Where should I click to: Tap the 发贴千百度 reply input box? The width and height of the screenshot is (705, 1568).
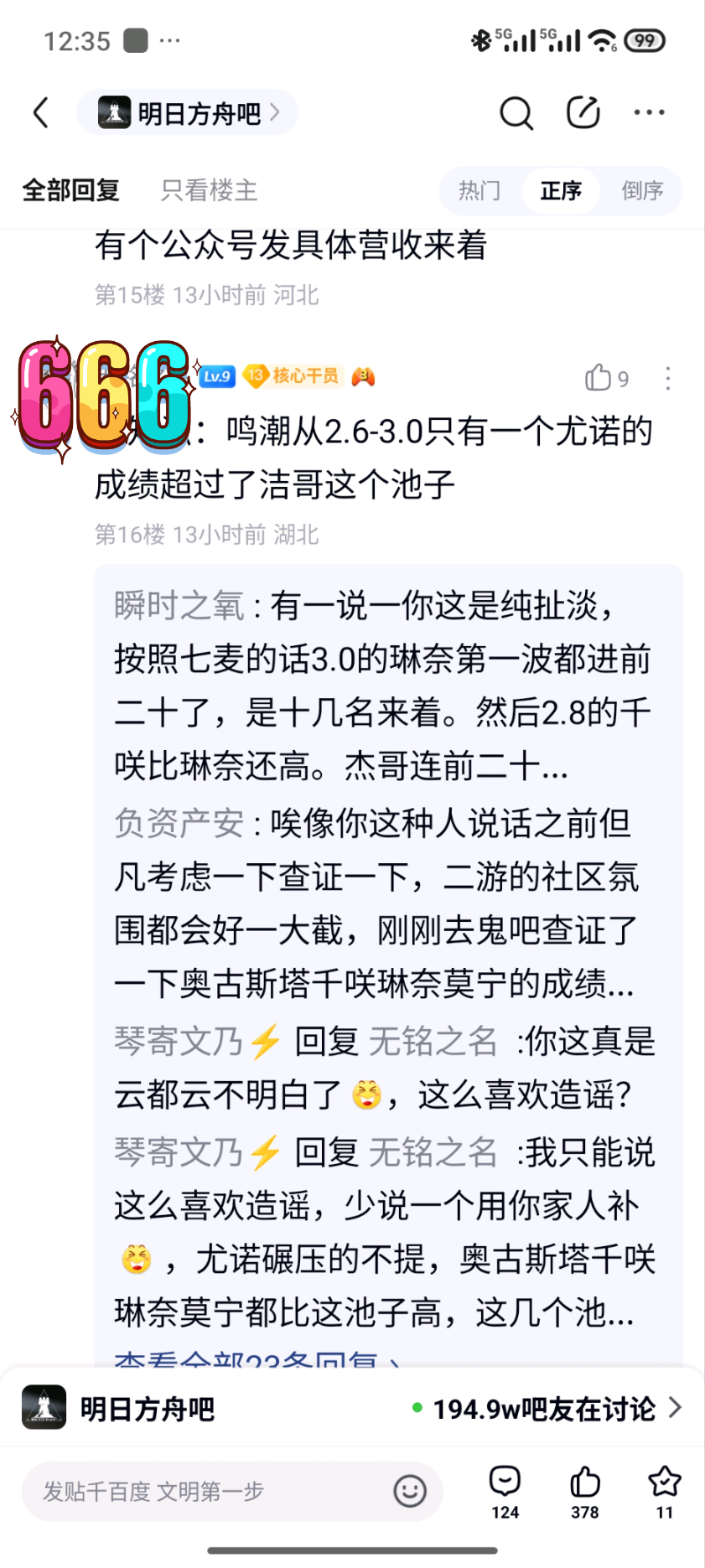232,1492
